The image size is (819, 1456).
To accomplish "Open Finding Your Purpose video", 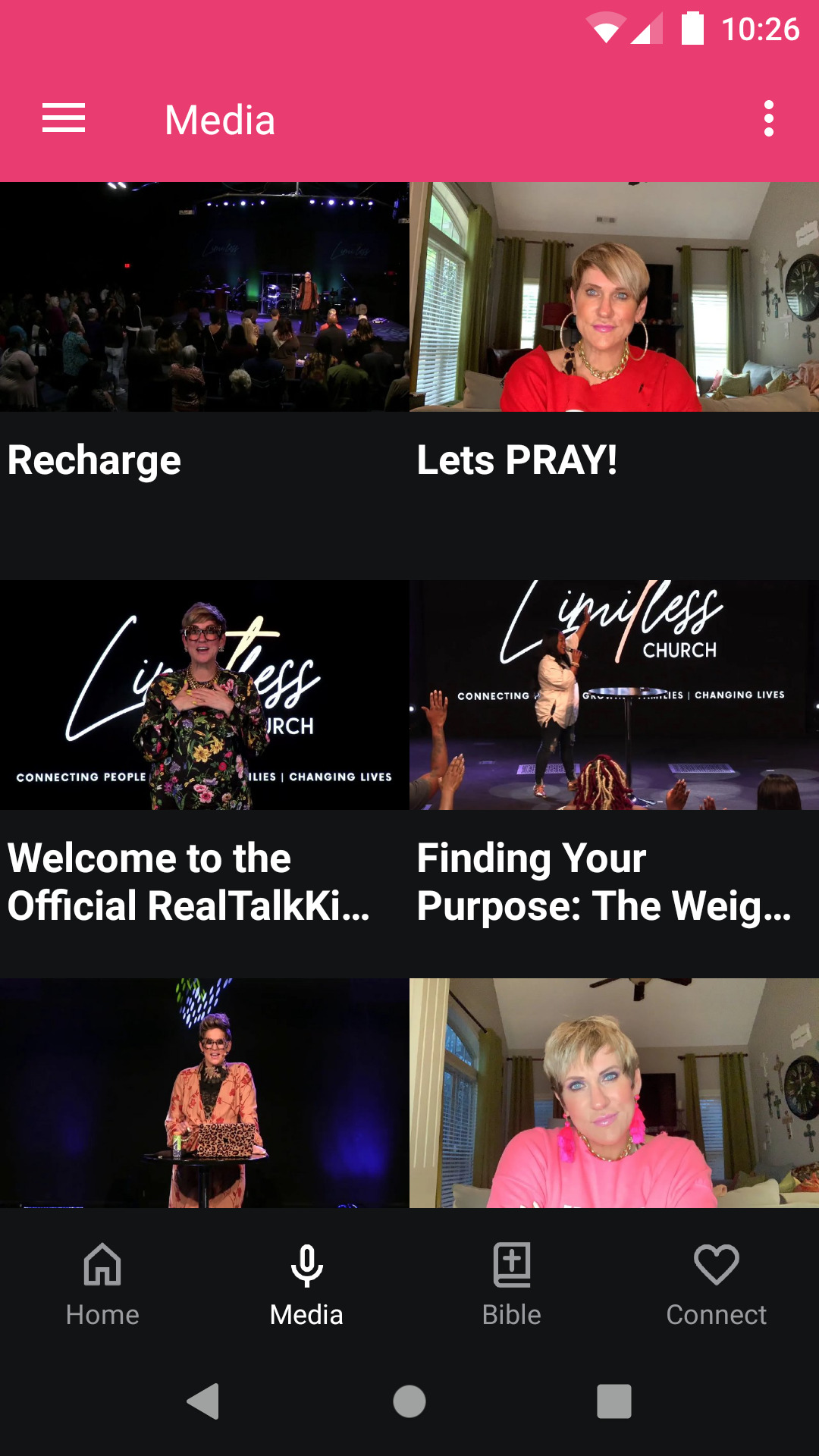I will click(614, 779).
